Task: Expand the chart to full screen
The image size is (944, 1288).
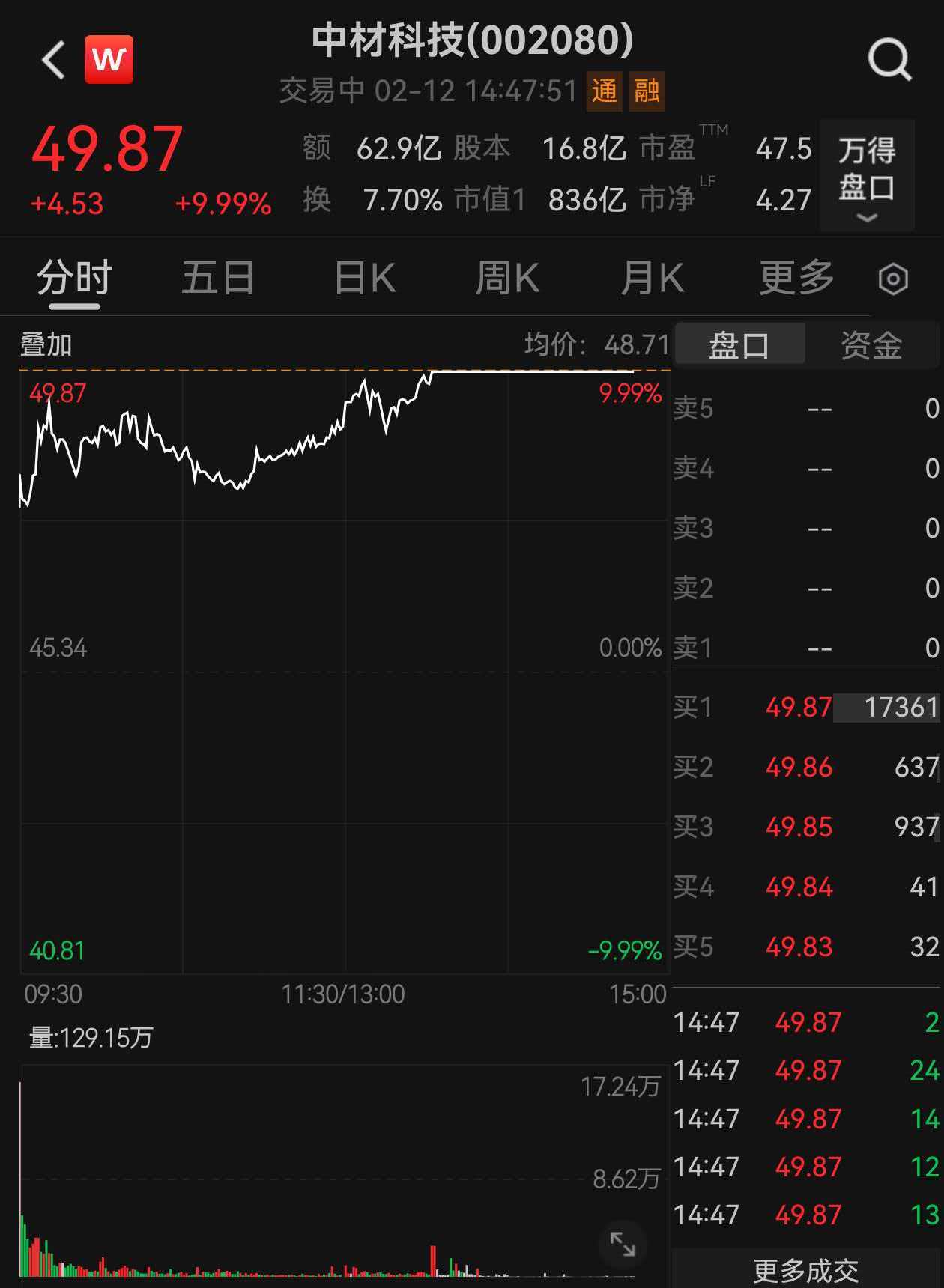Action: (x=623, y=1245)
